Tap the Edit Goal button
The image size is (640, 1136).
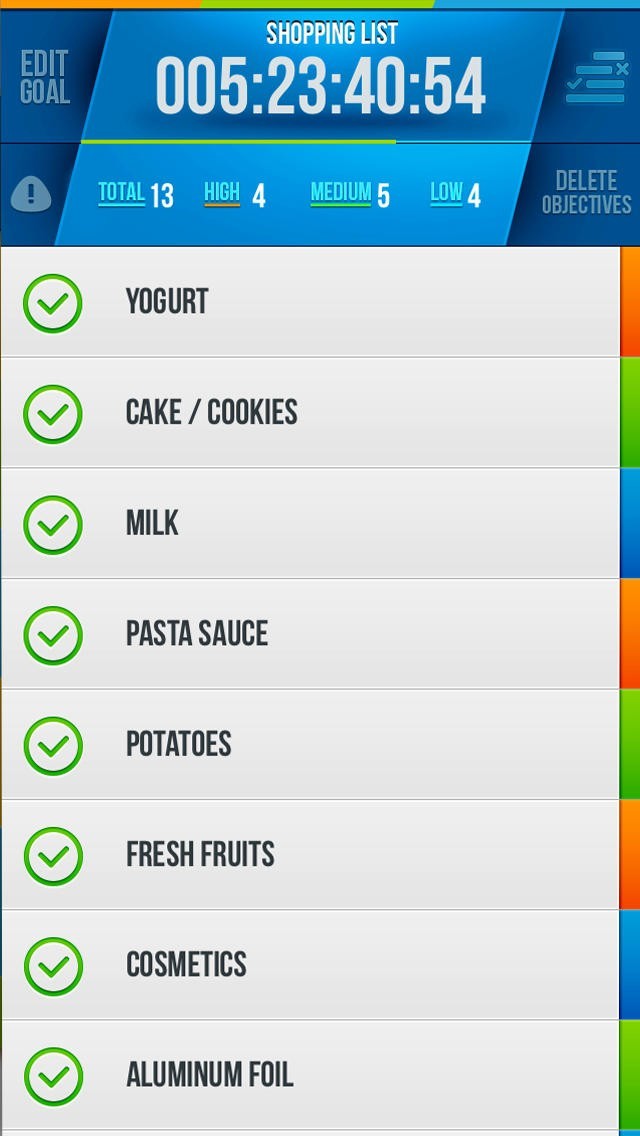tap(45, 78)
